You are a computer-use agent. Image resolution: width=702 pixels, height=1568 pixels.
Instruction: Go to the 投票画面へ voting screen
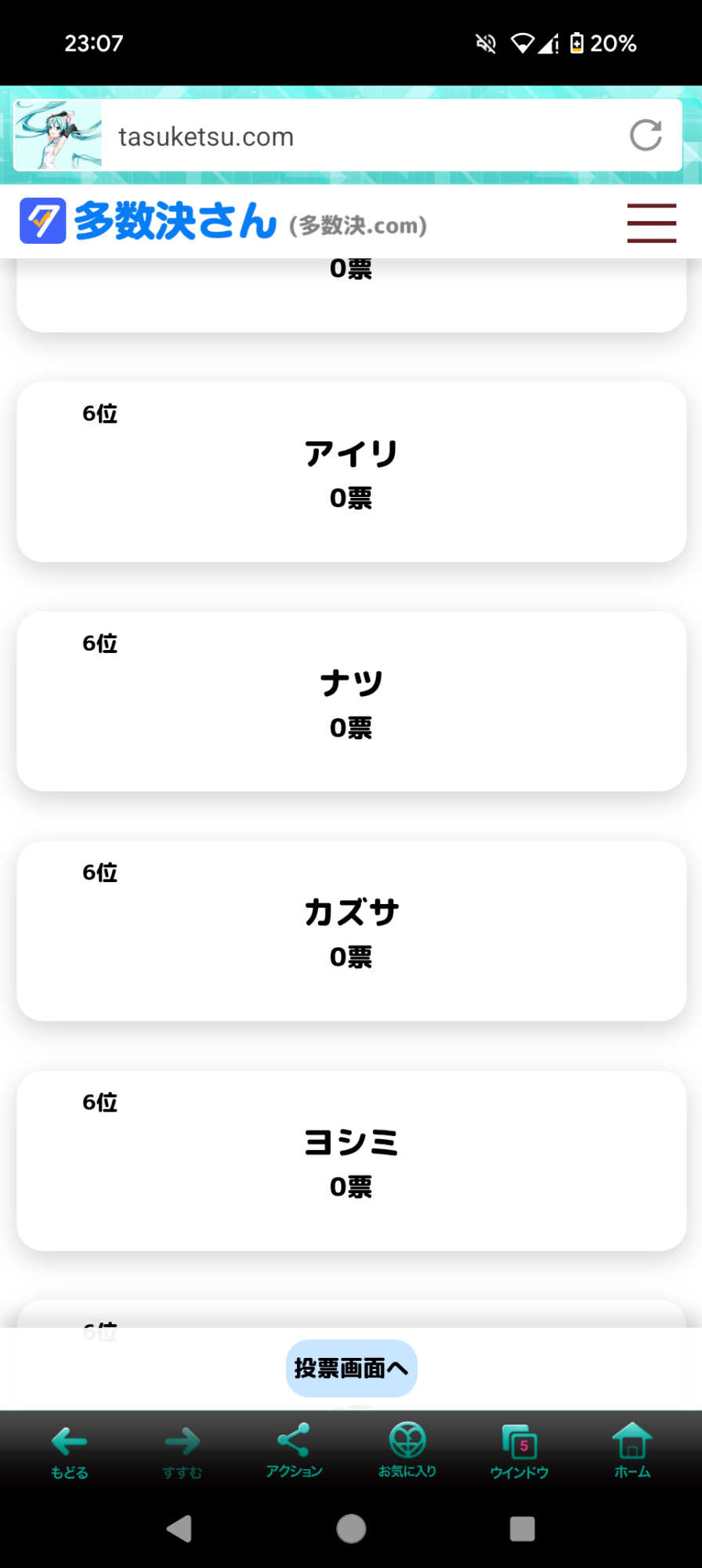[x=351, y=1368]
